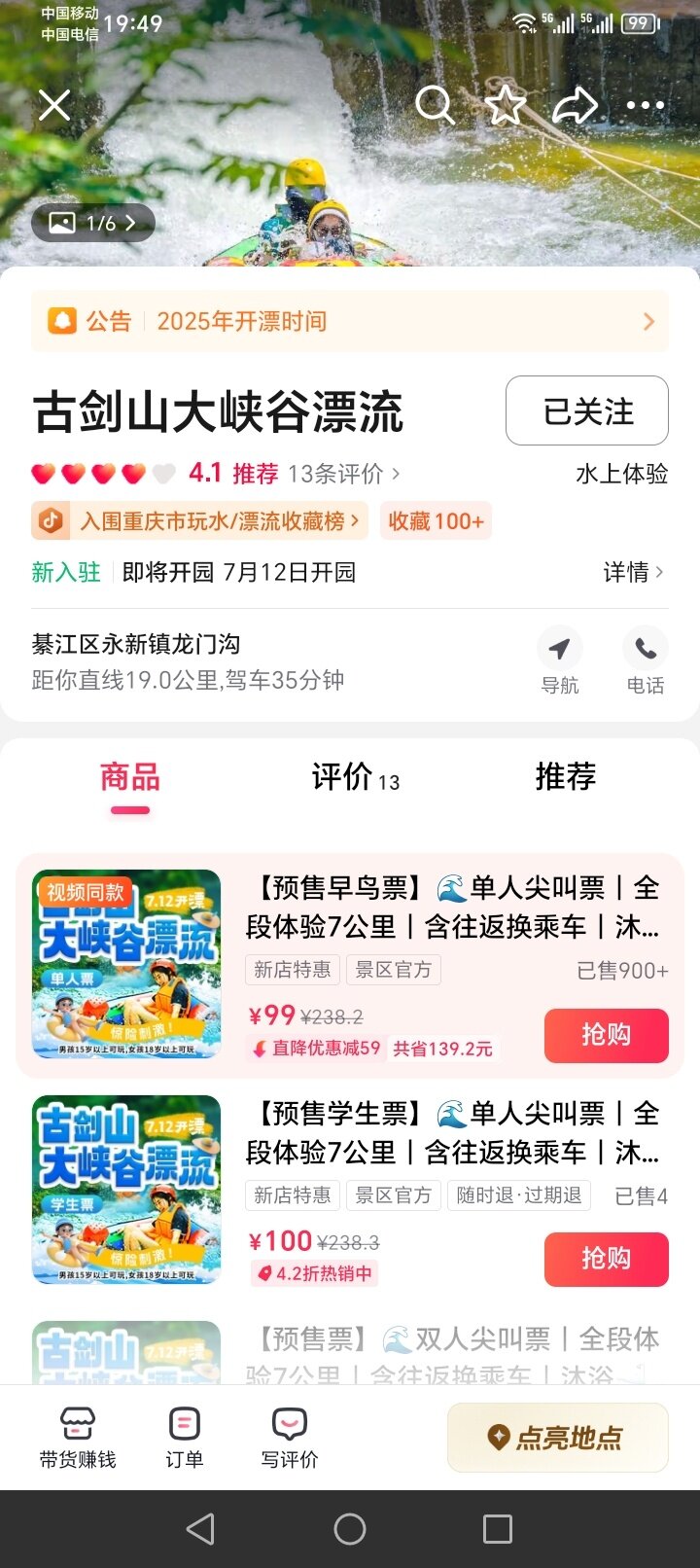Open the 2025年开漂时间 announcement
Image resolution: width=700 pixels, height=1568 pixels.
pyautogui.click(x=350, y=321)
